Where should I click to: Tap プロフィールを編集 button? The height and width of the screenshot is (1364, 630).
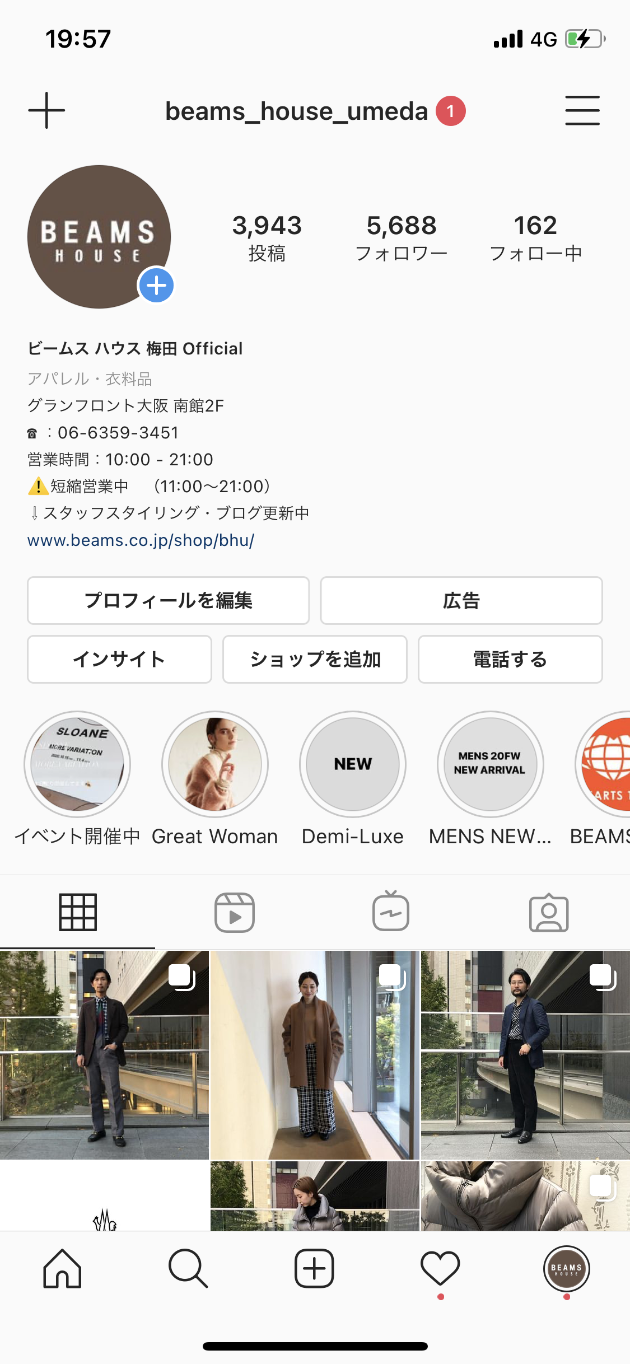168,600
